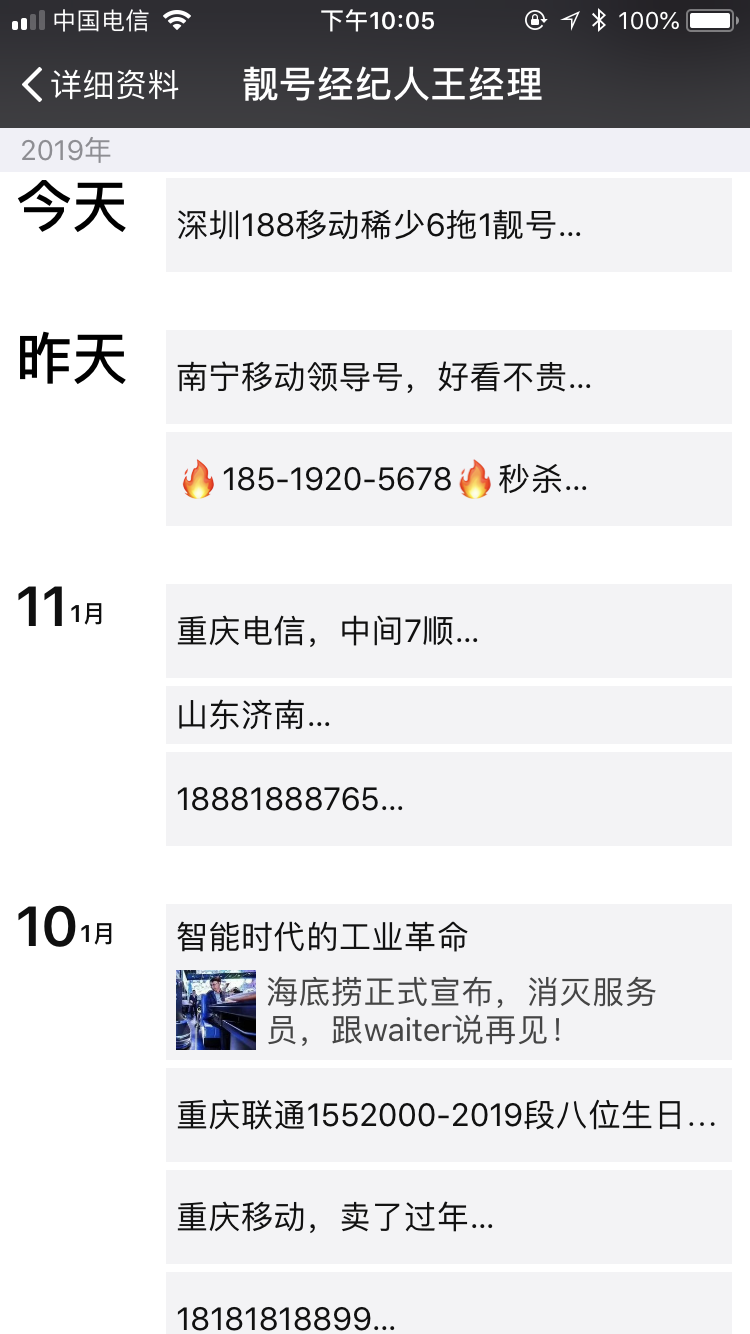The image size is (750, 1334).
Task: Open the post 18881888765
Action: [448, 799]
